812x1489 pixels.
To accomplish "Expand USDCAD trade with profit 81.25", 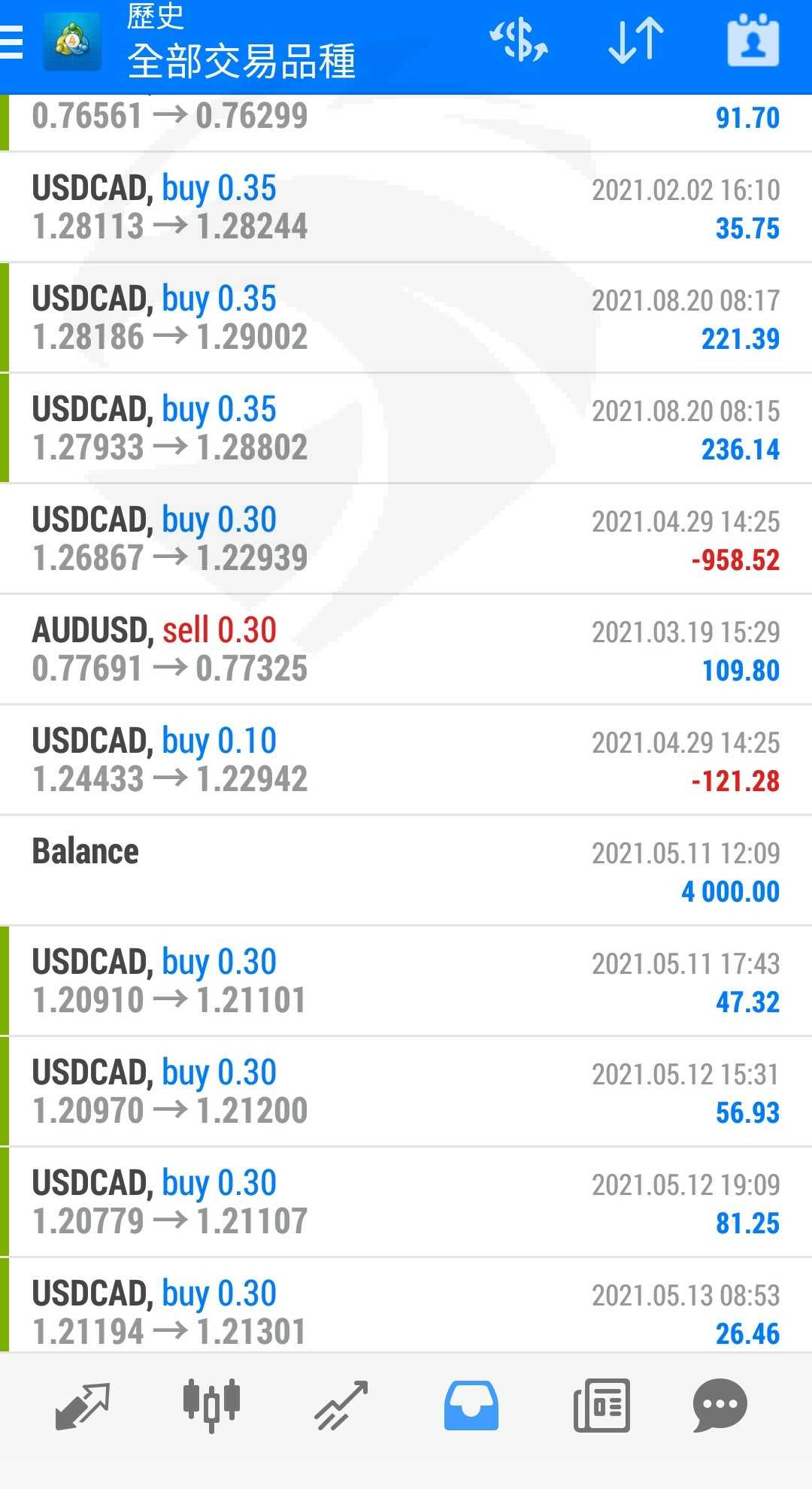I will click(x=406, y=1202).
